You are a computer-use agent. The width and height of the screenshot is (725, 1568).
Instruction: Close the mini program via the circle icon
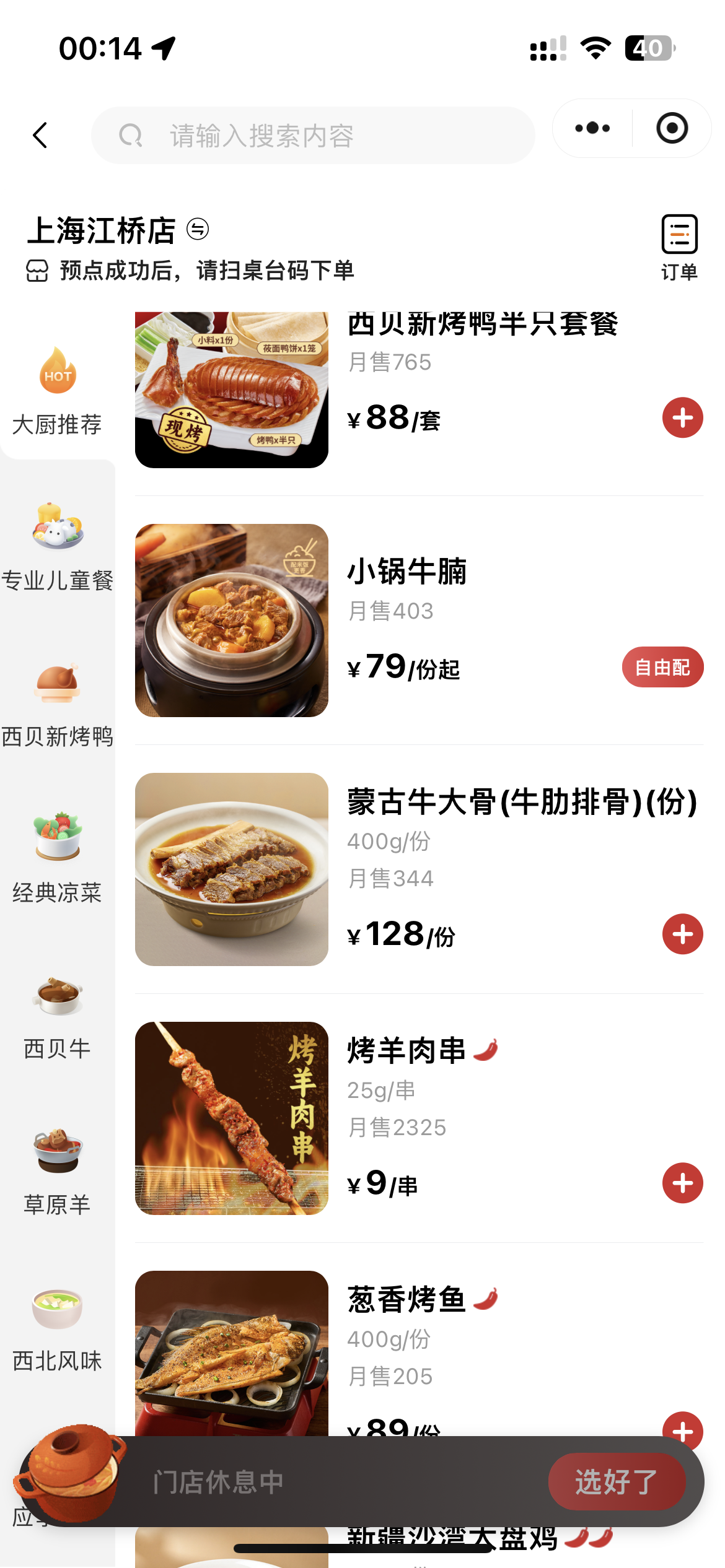(x=672, y=128)
